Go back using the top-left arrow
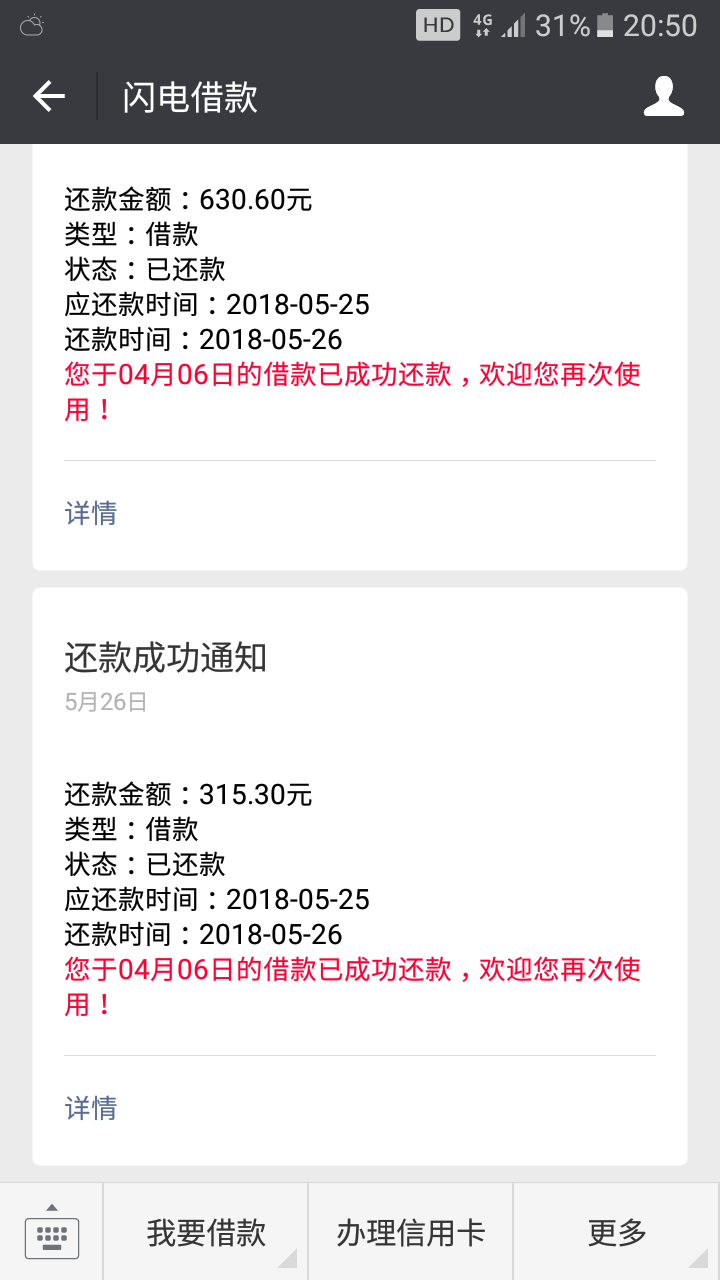Screen dimensions: 720x1280 48,97
